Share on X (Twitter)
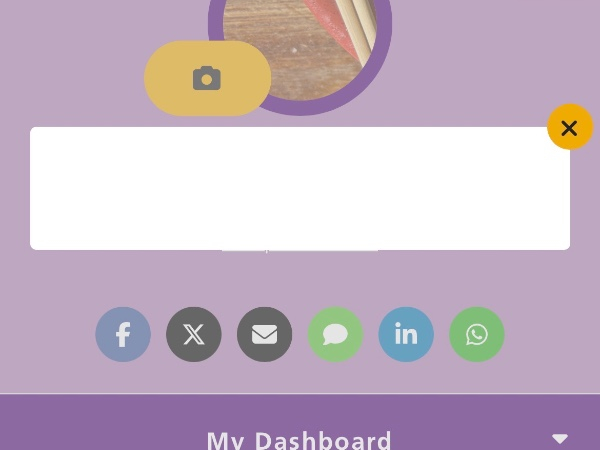The height and width of the screenshot is (450, 600). (x=194, y=334)
